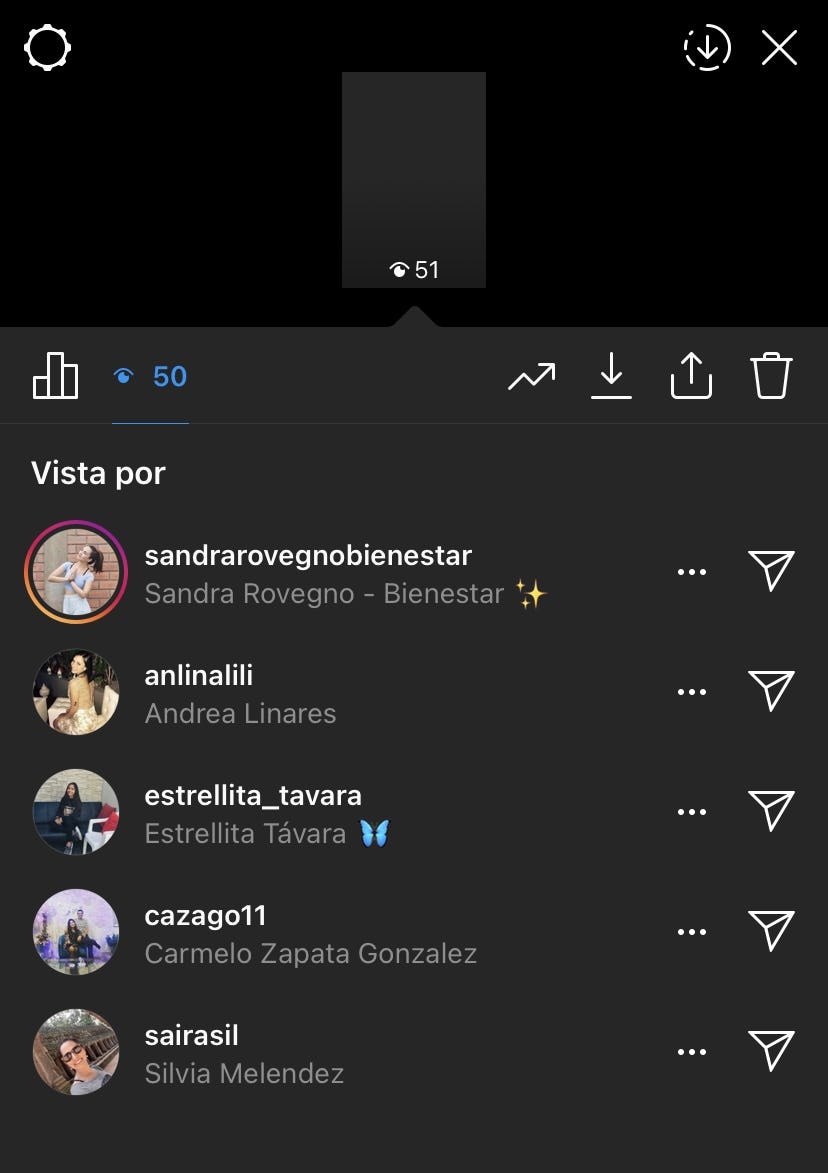Share the story using the share icon
Viewport: 828px width, 1173px height.
tap(691, 376)
